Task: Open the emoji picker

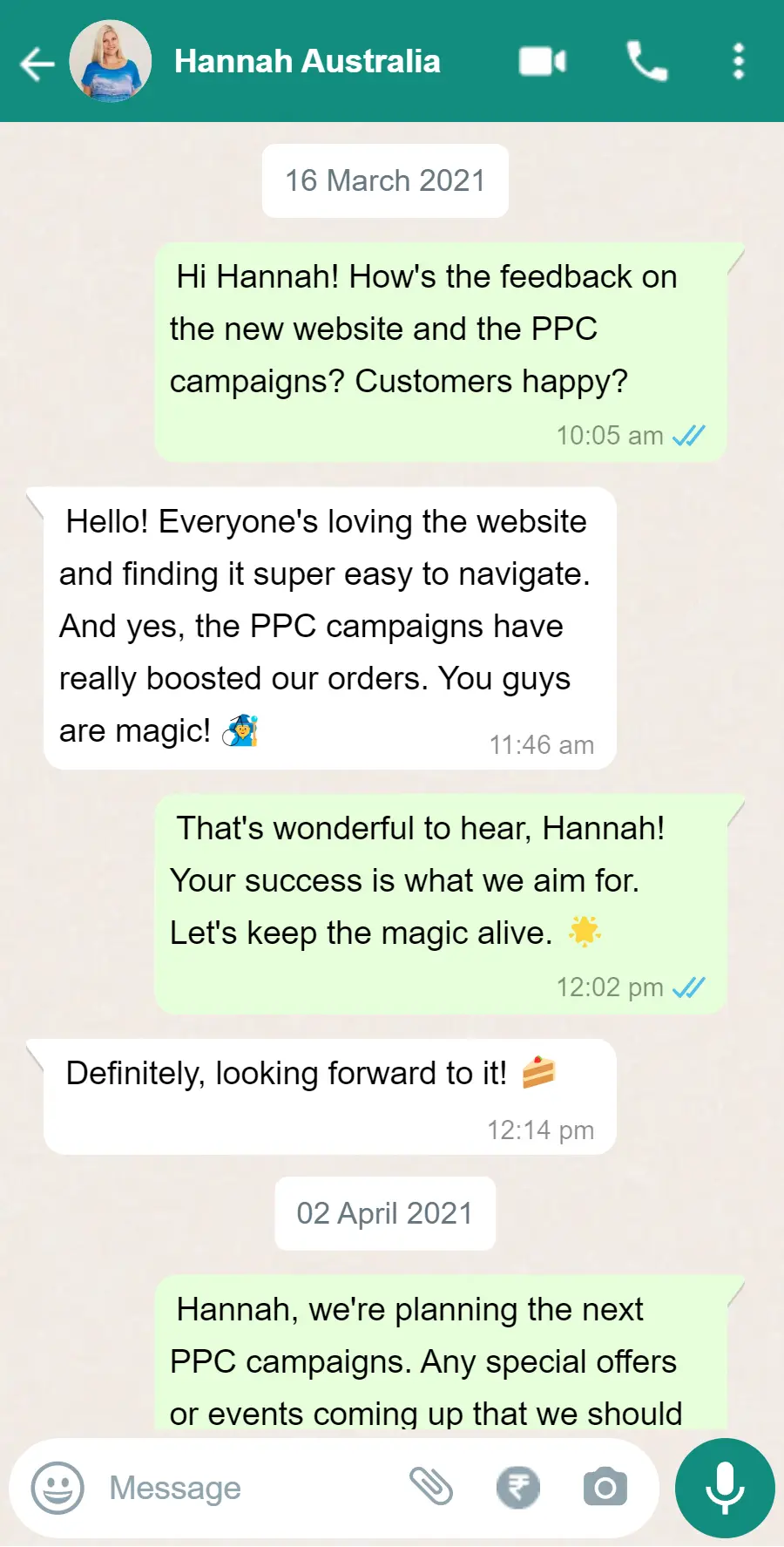Action: coord(57,1488)
